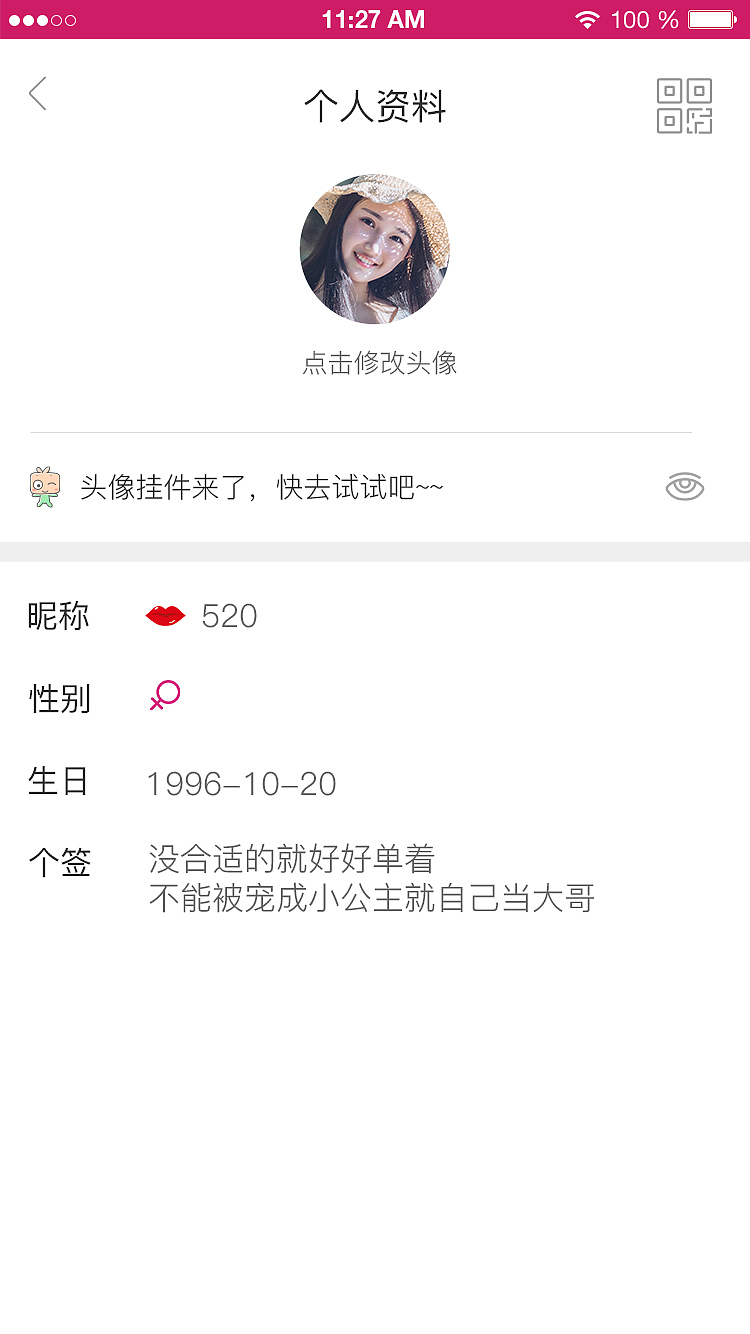Tap 点击修改头像 to change avatar

[375, 363]
